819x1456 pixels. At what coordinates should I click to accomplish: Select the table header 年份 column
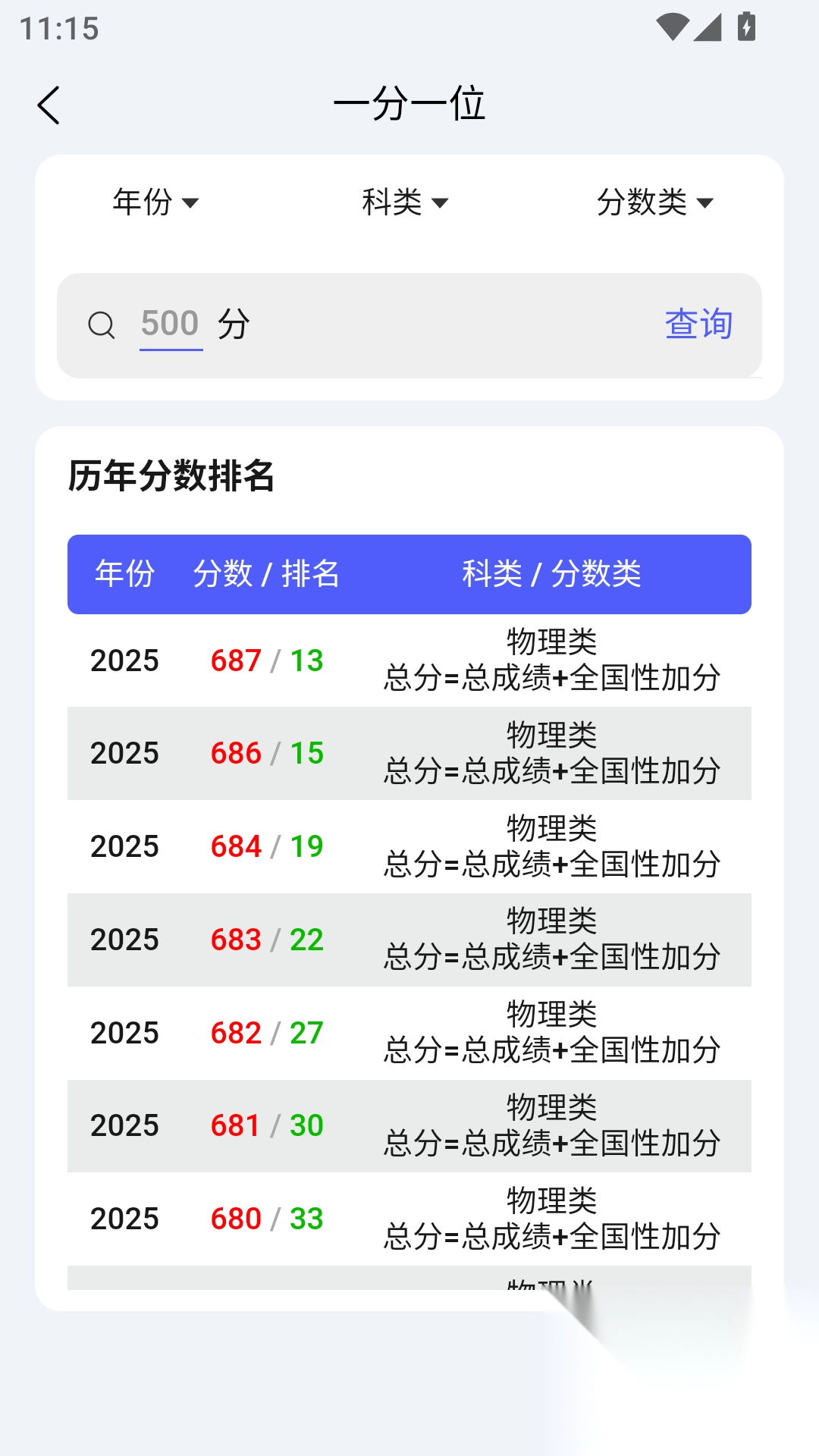coord(124,574)
